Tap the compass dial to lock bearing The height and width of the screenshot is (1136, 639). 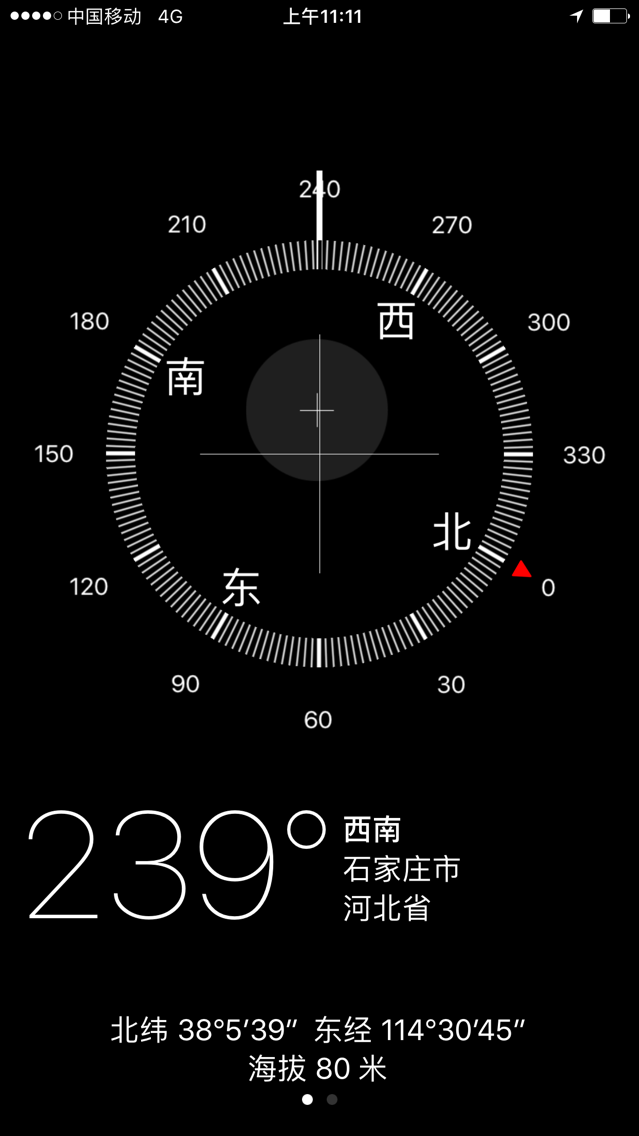320,454
